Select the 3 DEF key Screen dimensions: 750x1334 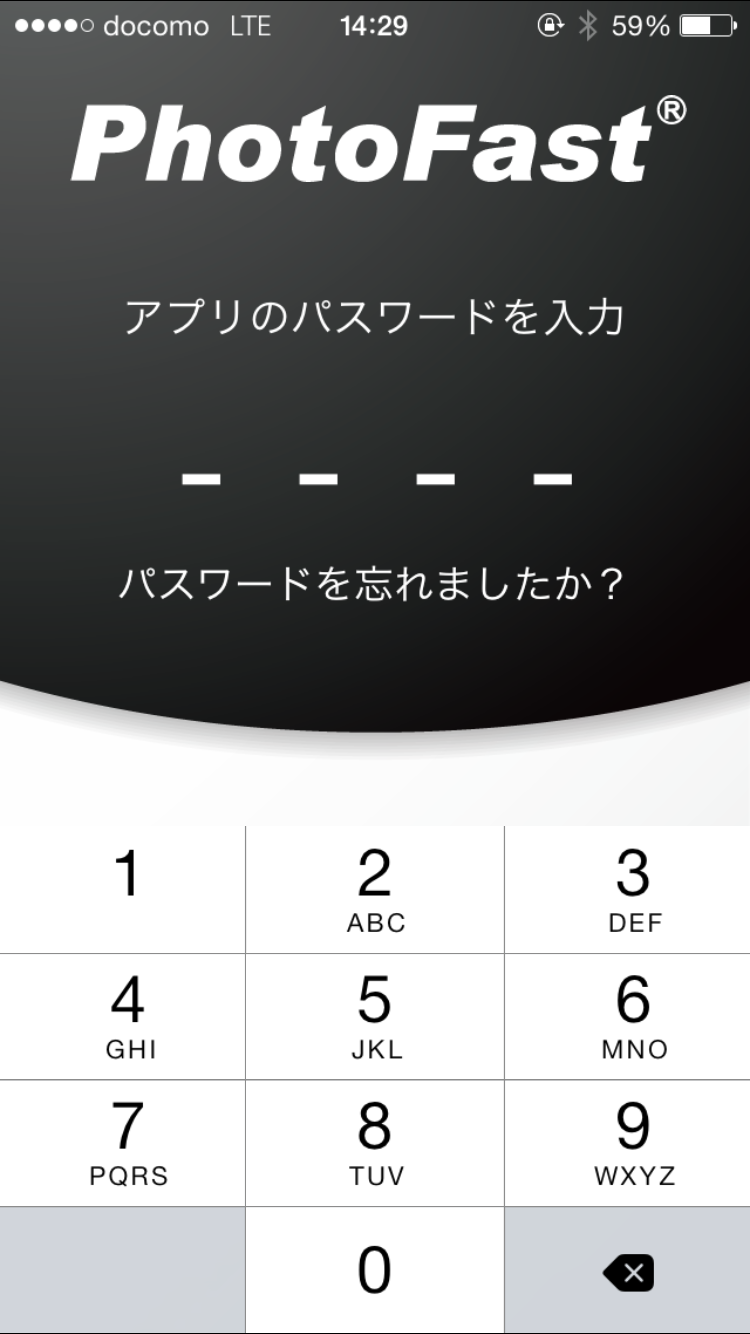[x=628, y=889]
